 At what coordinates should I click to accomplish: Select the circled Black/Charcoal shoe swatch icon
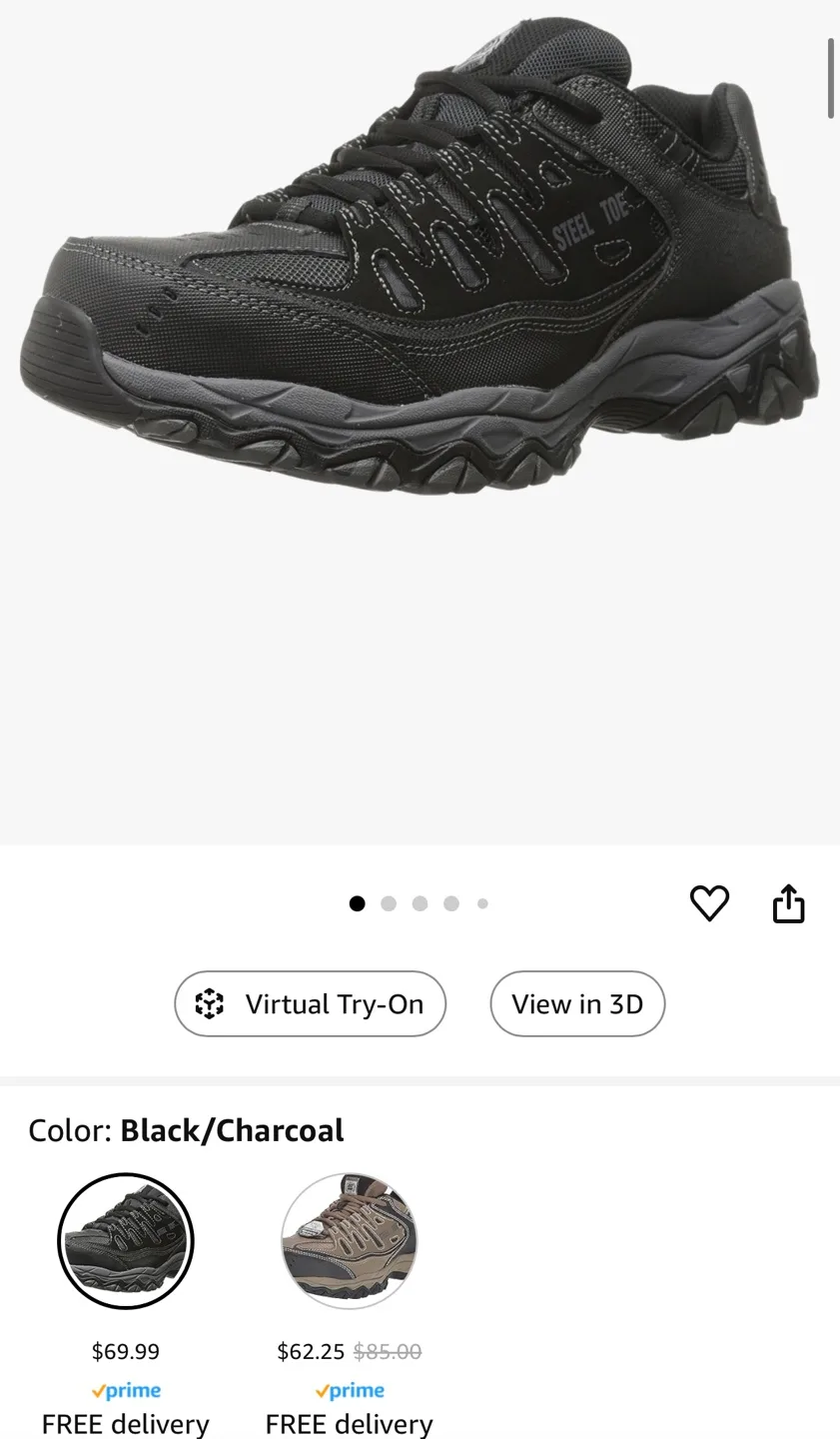125,1239
